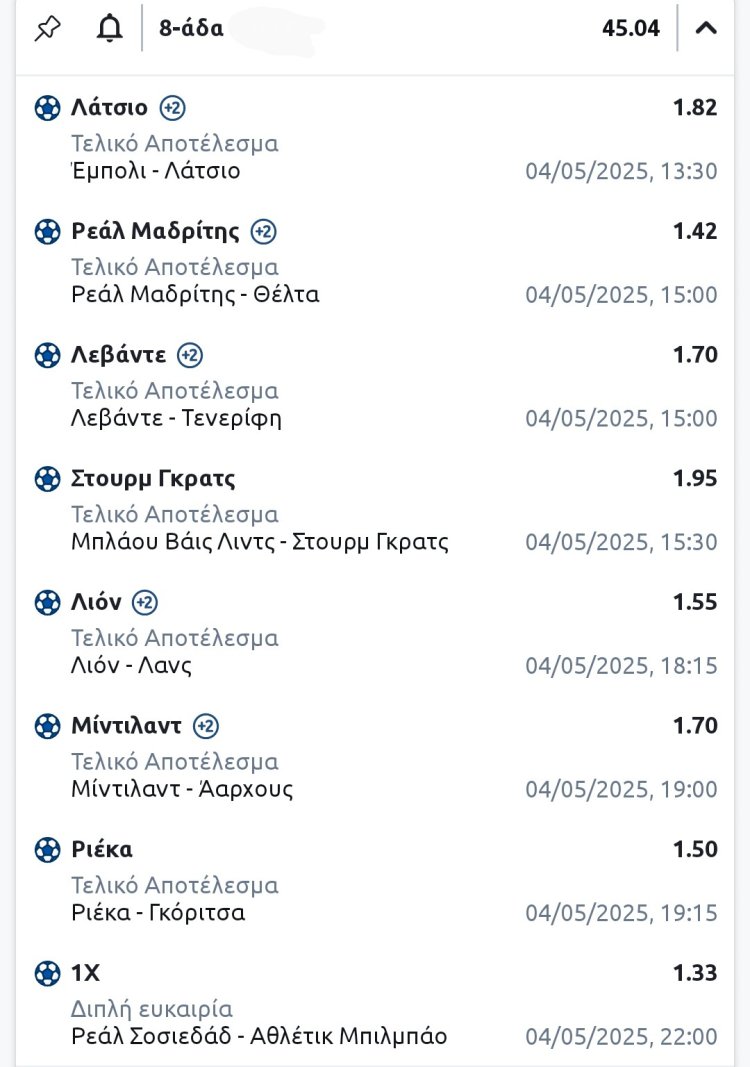Open the Ριέκα - Γκόριτσα match
This screenshot has width=750, height=1067.
(158, 912)
